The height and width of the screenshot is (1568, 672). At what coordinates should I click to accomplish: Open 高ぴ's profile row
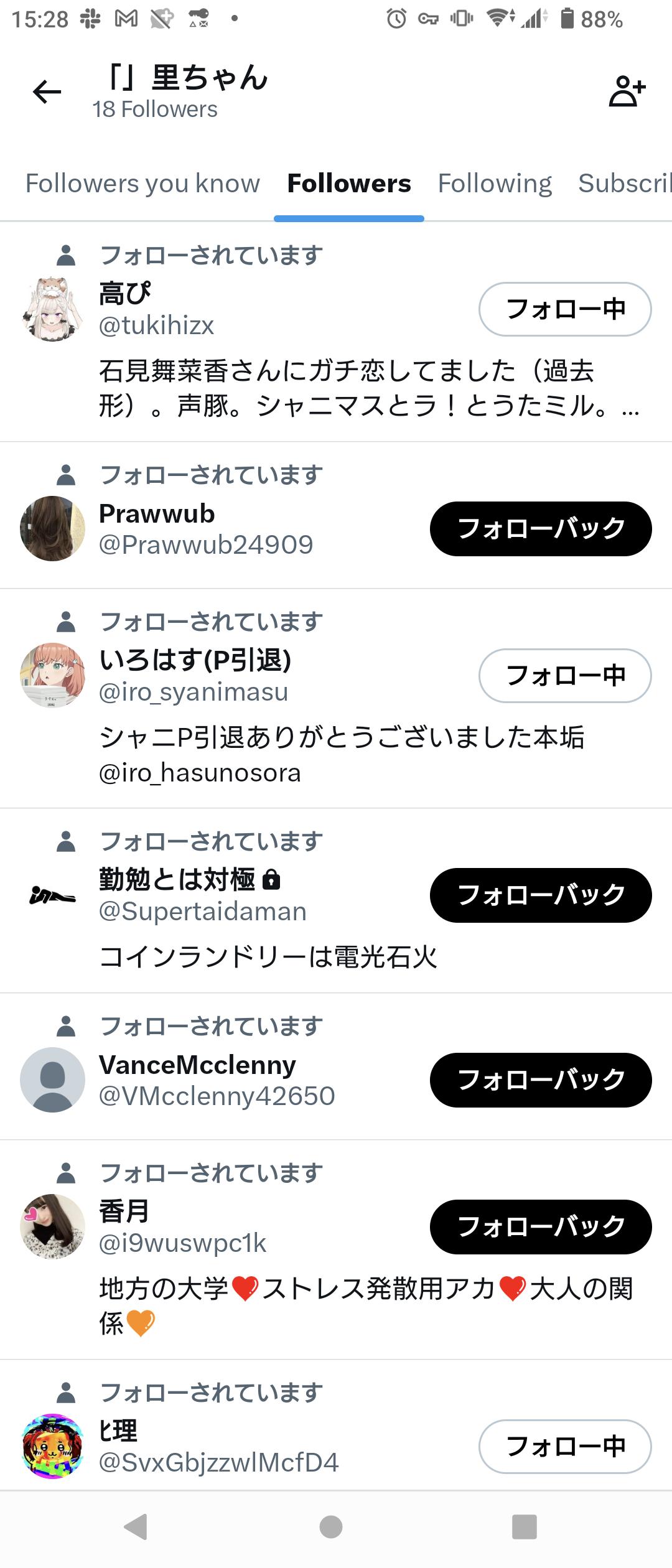click(x=249, y=309)
